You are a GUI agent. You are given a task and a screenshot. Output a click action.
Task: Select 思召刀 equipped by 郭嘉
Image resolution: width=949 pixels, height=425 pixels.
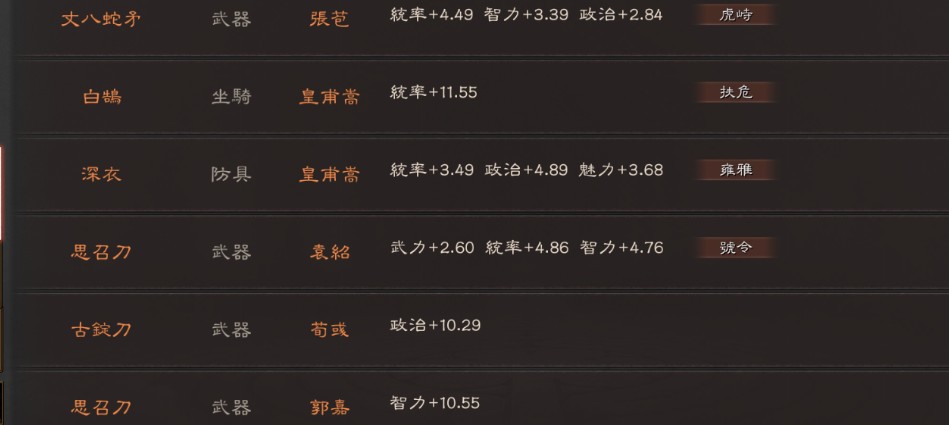click(x=101, y=406)
